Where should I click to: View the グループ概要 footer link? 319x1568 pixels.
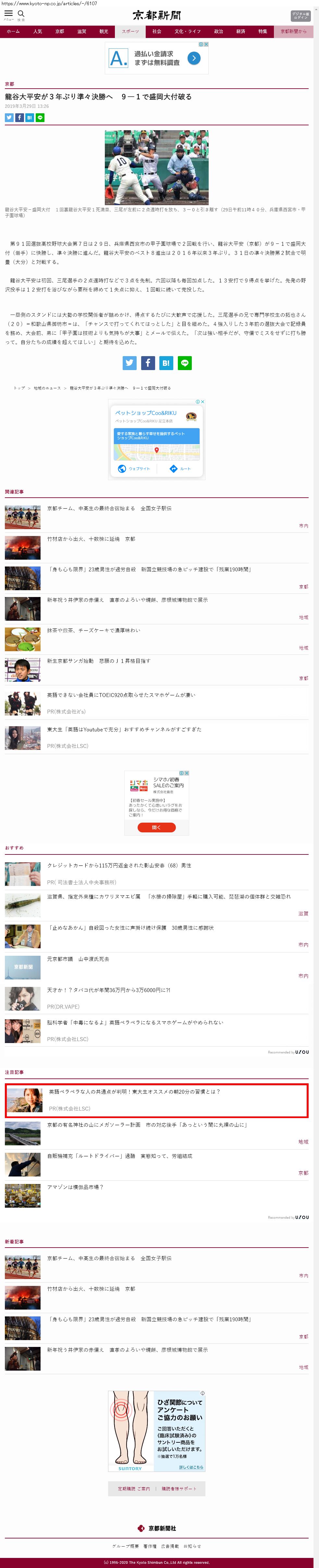[125, 1546]
